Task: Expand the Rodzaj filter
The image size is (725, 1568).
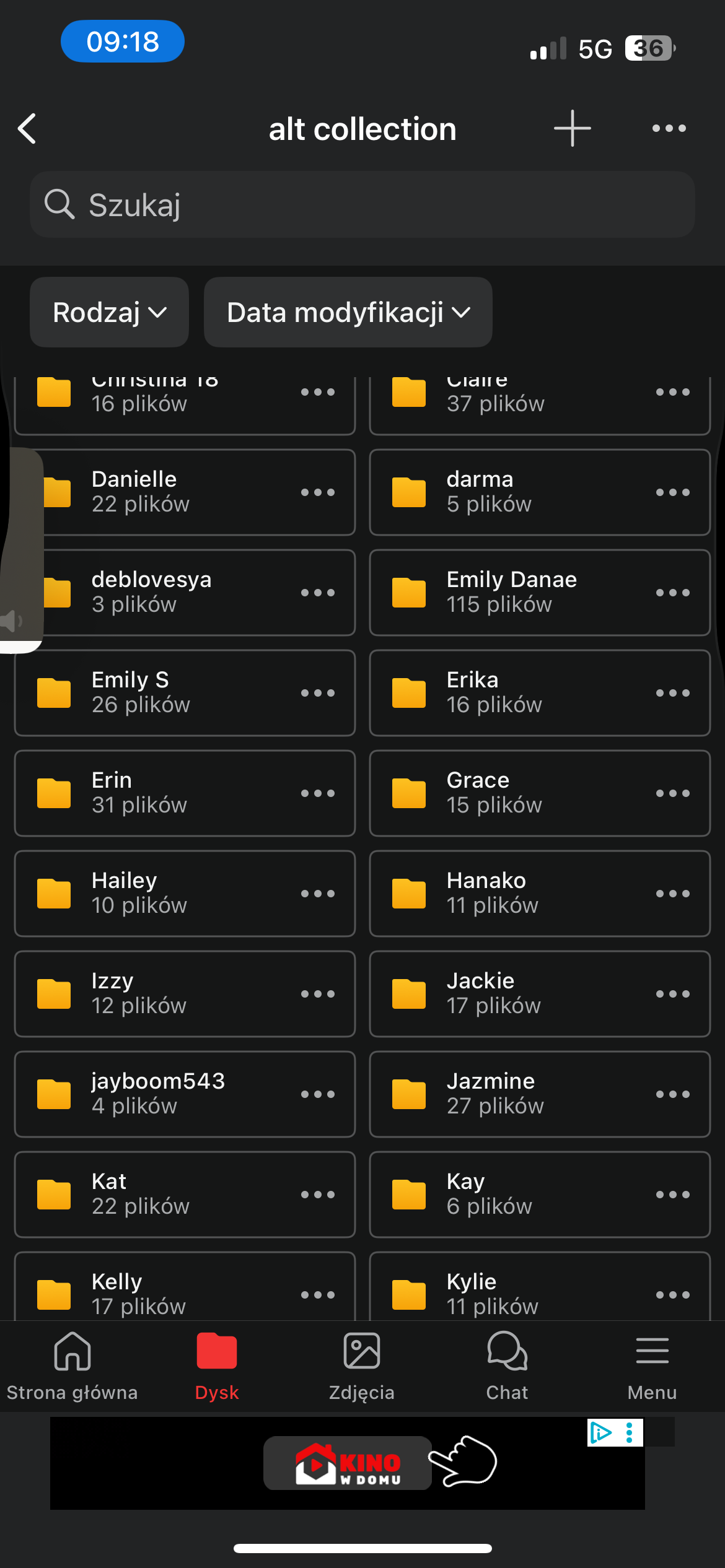Action: [109, 312]
